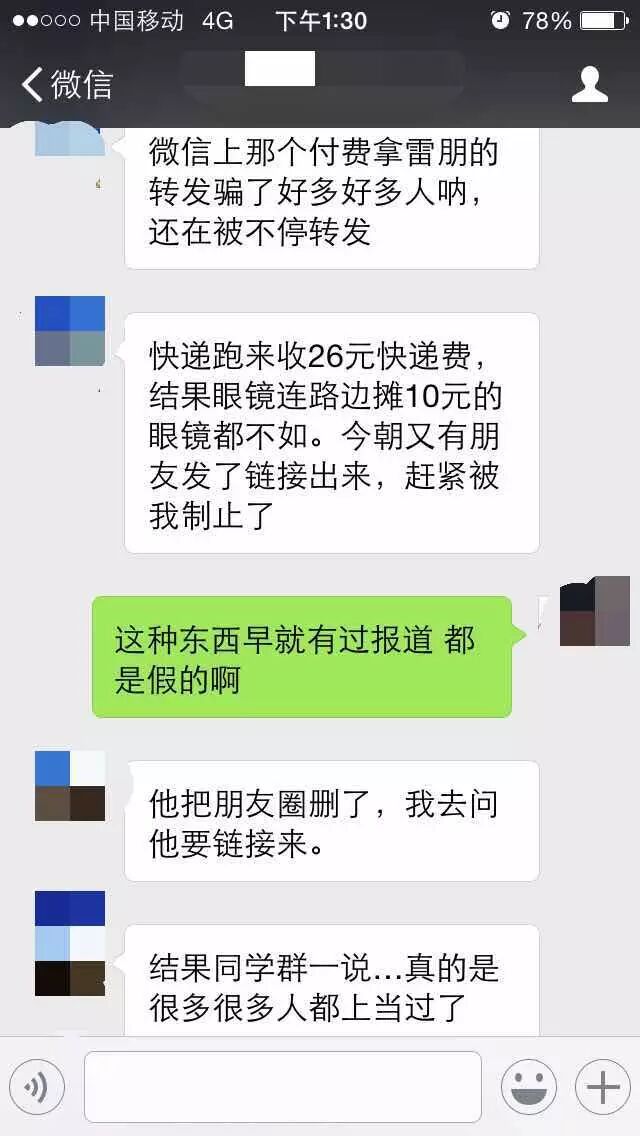Switch to voice message input

pos(37,1087)
